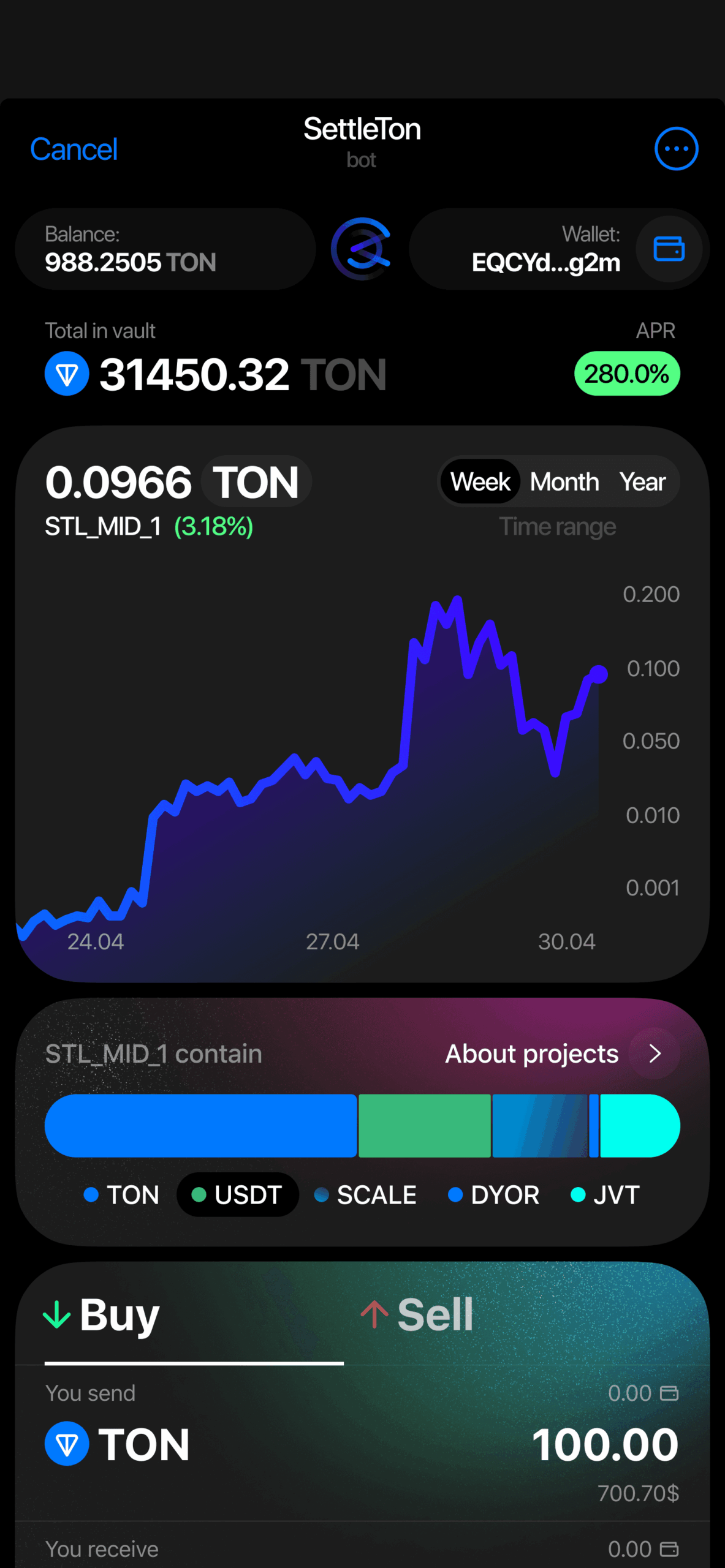
Task: Select the DYOR token chip
Action: tap(494, 1195)
